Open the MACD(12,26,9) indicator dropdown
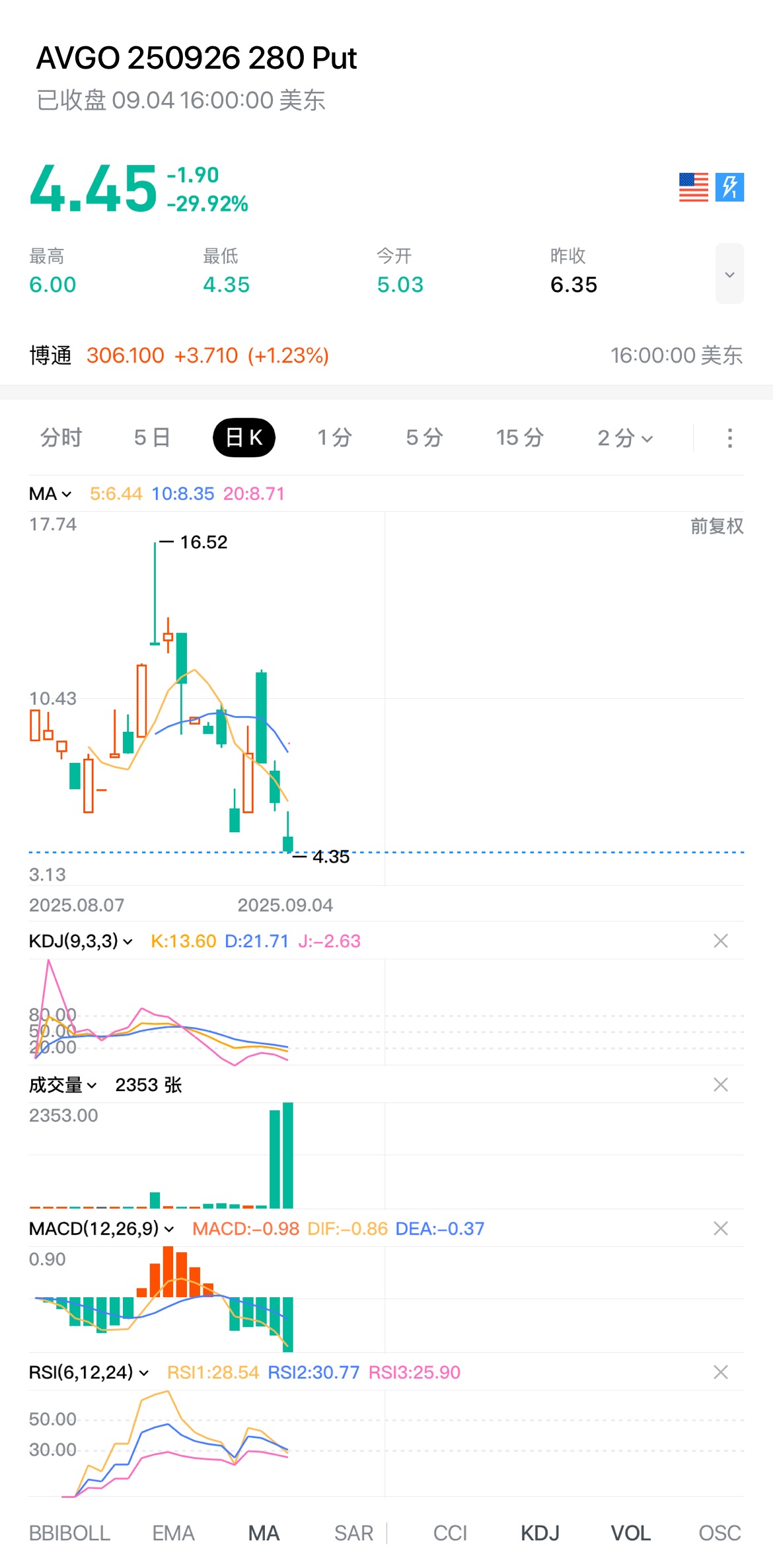Image resolution: width=773 pixels, height=1568 pixels. (101, 1229)
